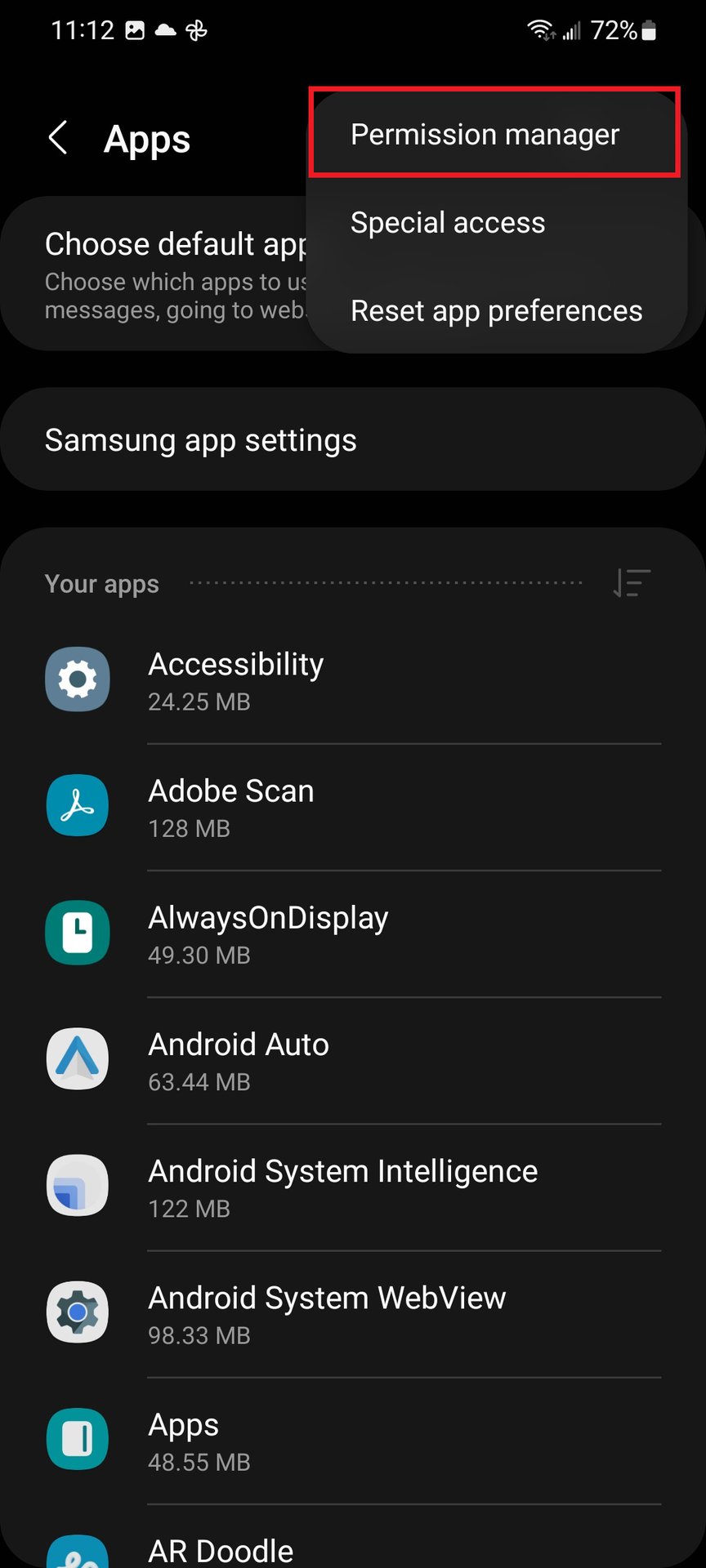The image size is (706, 1568).
Task: Open Android Auto app info
Action: pos(353,1060)
